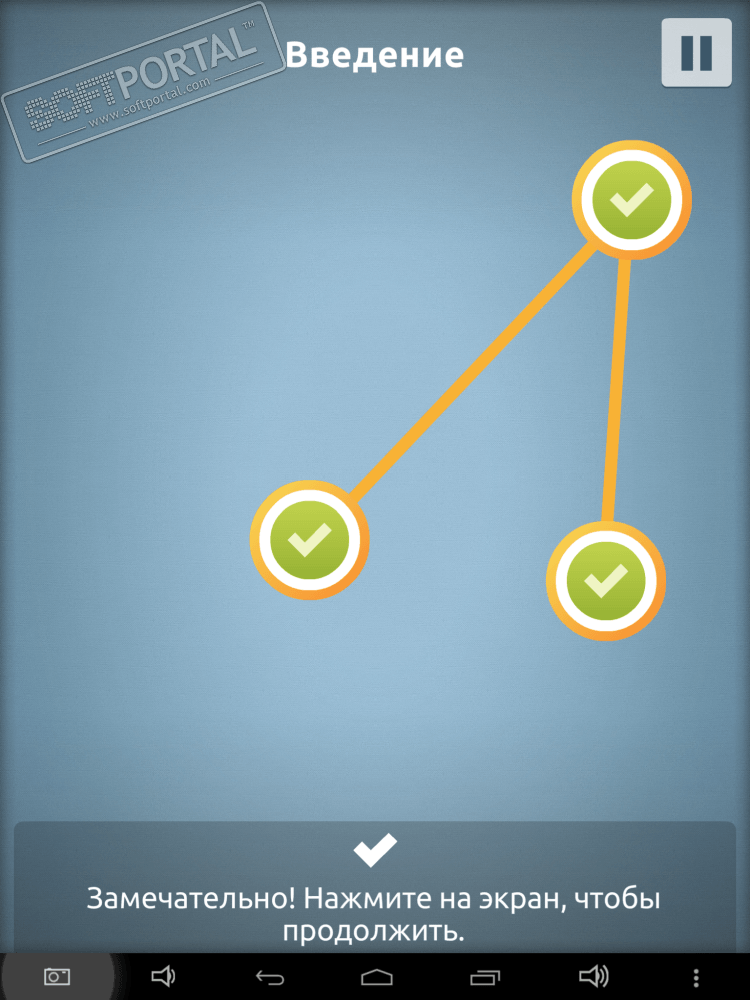Lower the volume
Image resolution: width=750 pixels, height=1000 pixels.
(162, 976)
